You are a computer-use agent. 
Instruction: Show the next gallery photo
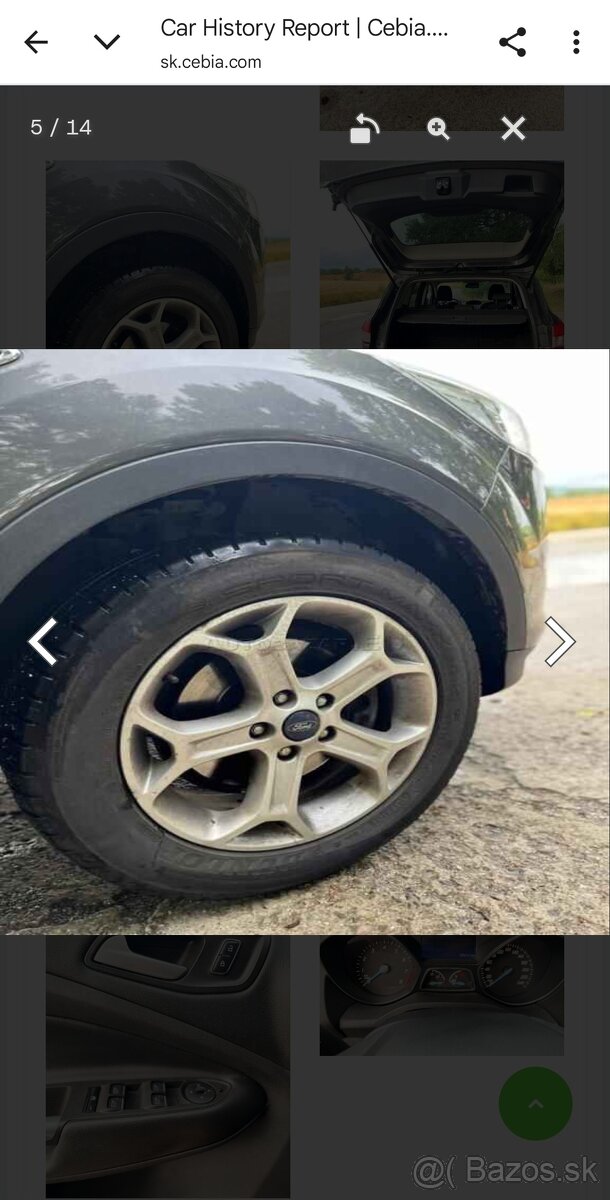[559, 641]
